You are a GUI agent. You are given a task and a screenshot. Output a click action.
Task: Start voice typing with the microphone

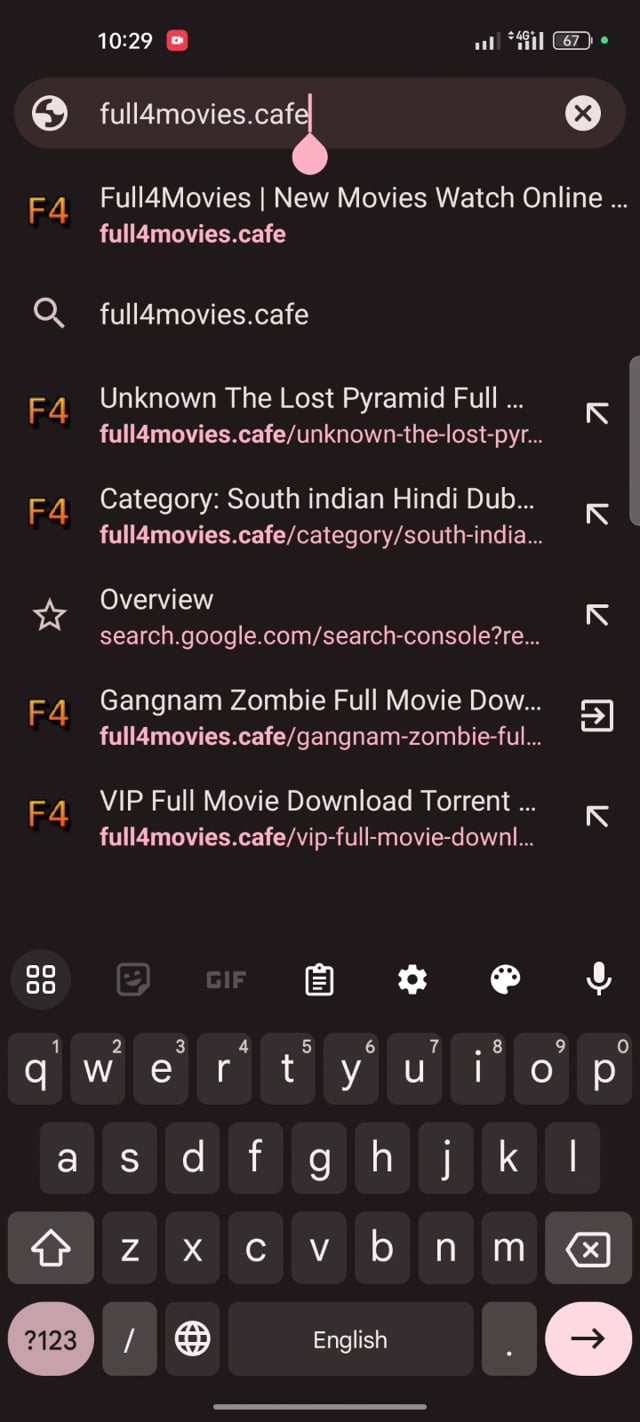click(599, 979)
